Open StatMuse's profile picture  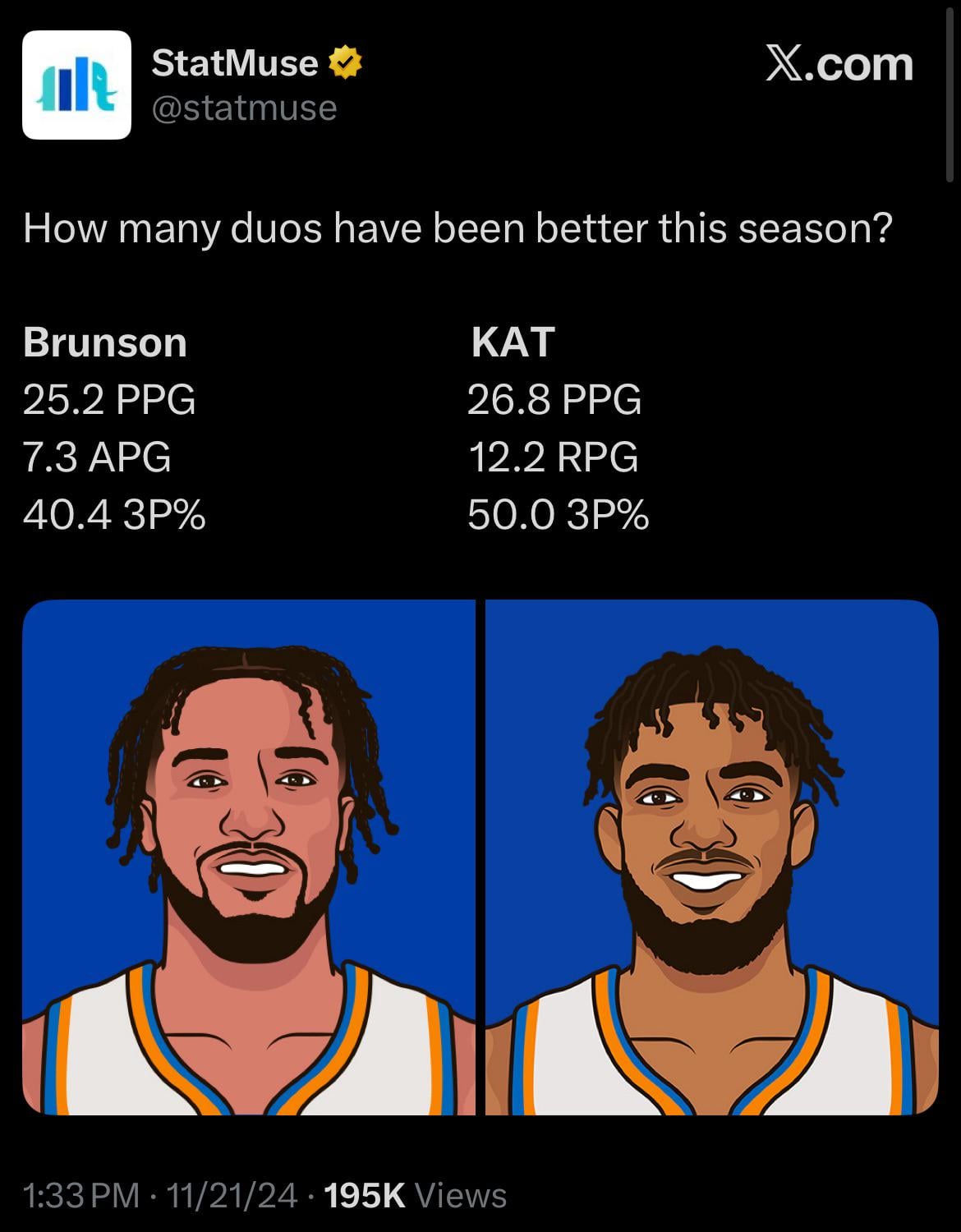click(x=76, y=85)
